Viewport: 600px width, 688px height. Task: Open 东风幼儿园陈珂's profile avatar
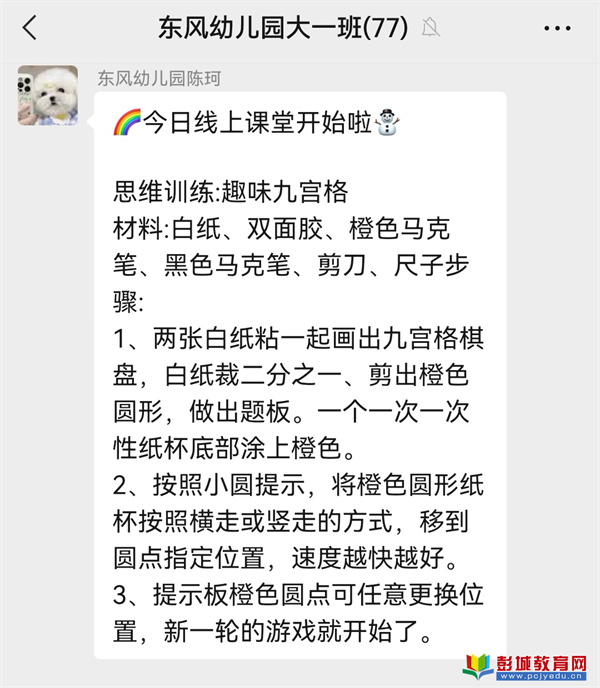pos(47,95)
